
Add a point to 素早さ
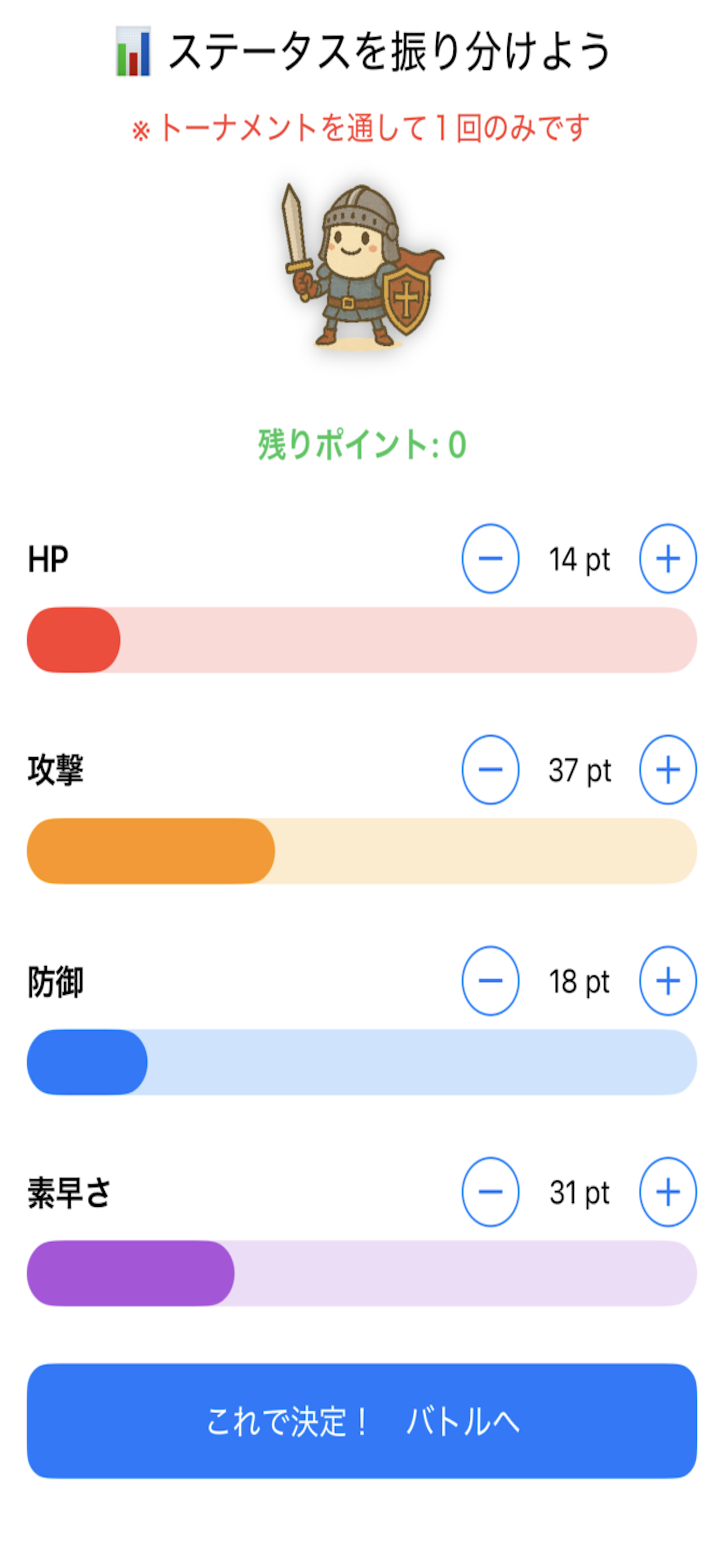click(668, 1192)
